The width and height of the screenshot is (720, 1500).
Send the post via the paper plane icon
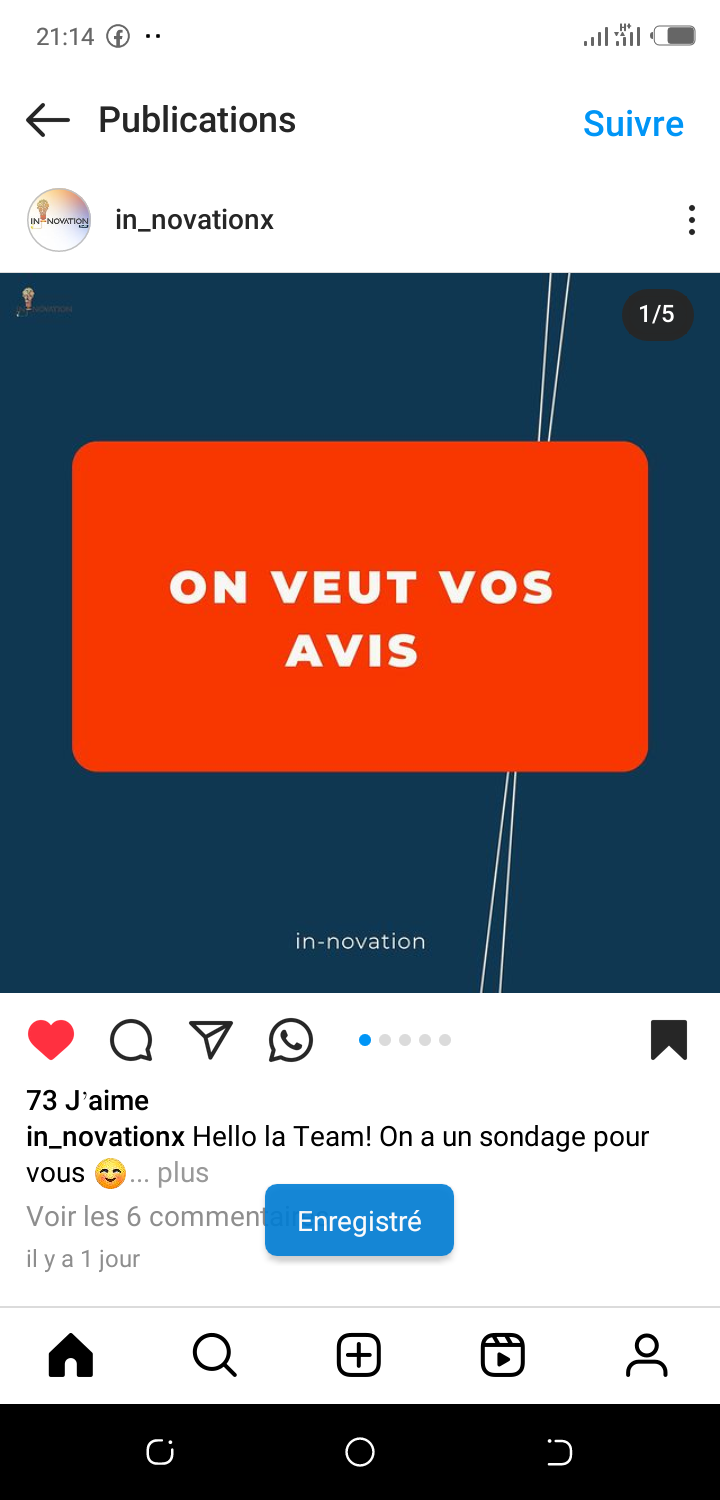pyautogui.click(x=211, y=1040)
